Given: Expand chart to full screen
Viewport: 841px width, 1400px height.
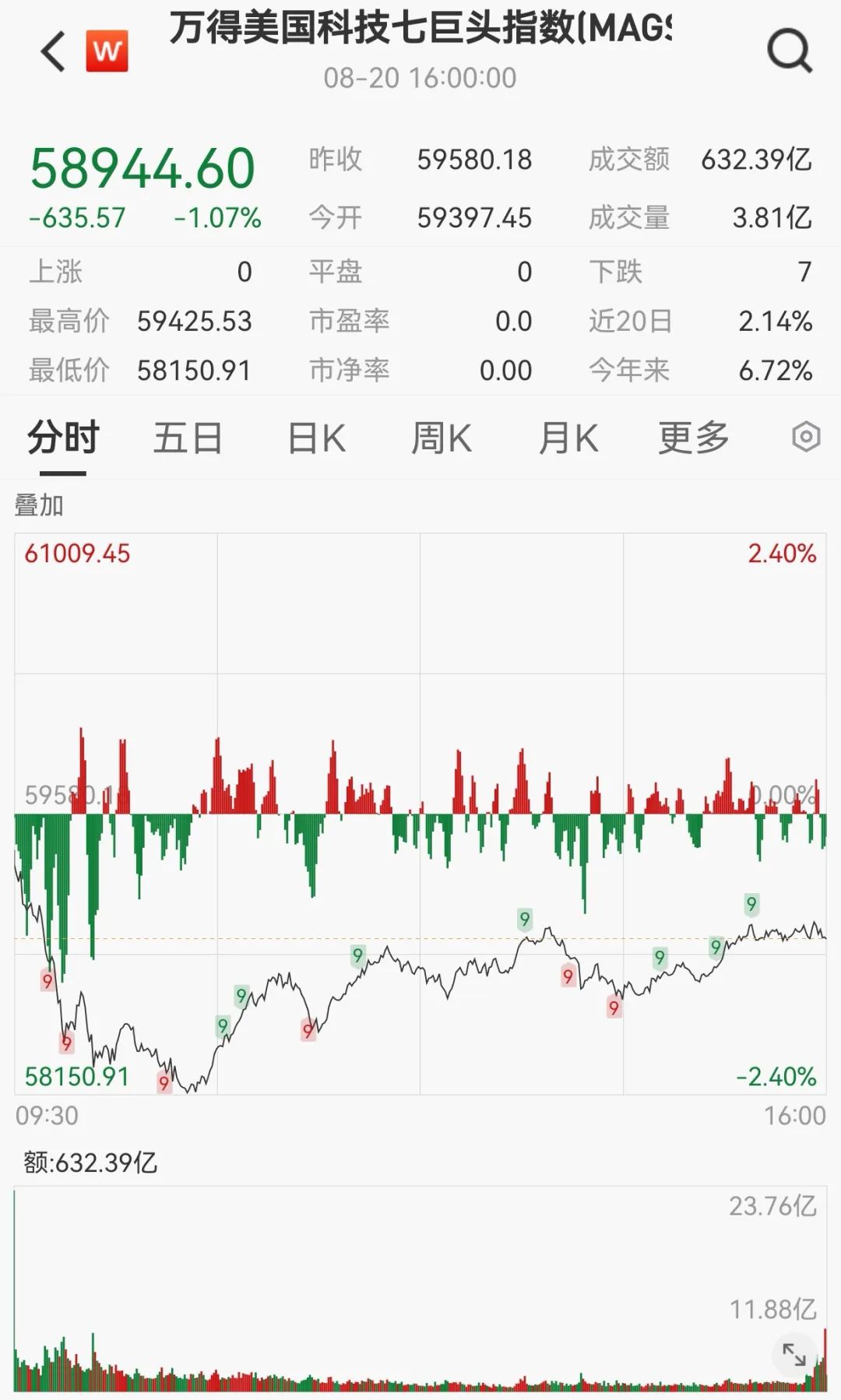Looking at the screenshot, I should tap(793, 1356).
